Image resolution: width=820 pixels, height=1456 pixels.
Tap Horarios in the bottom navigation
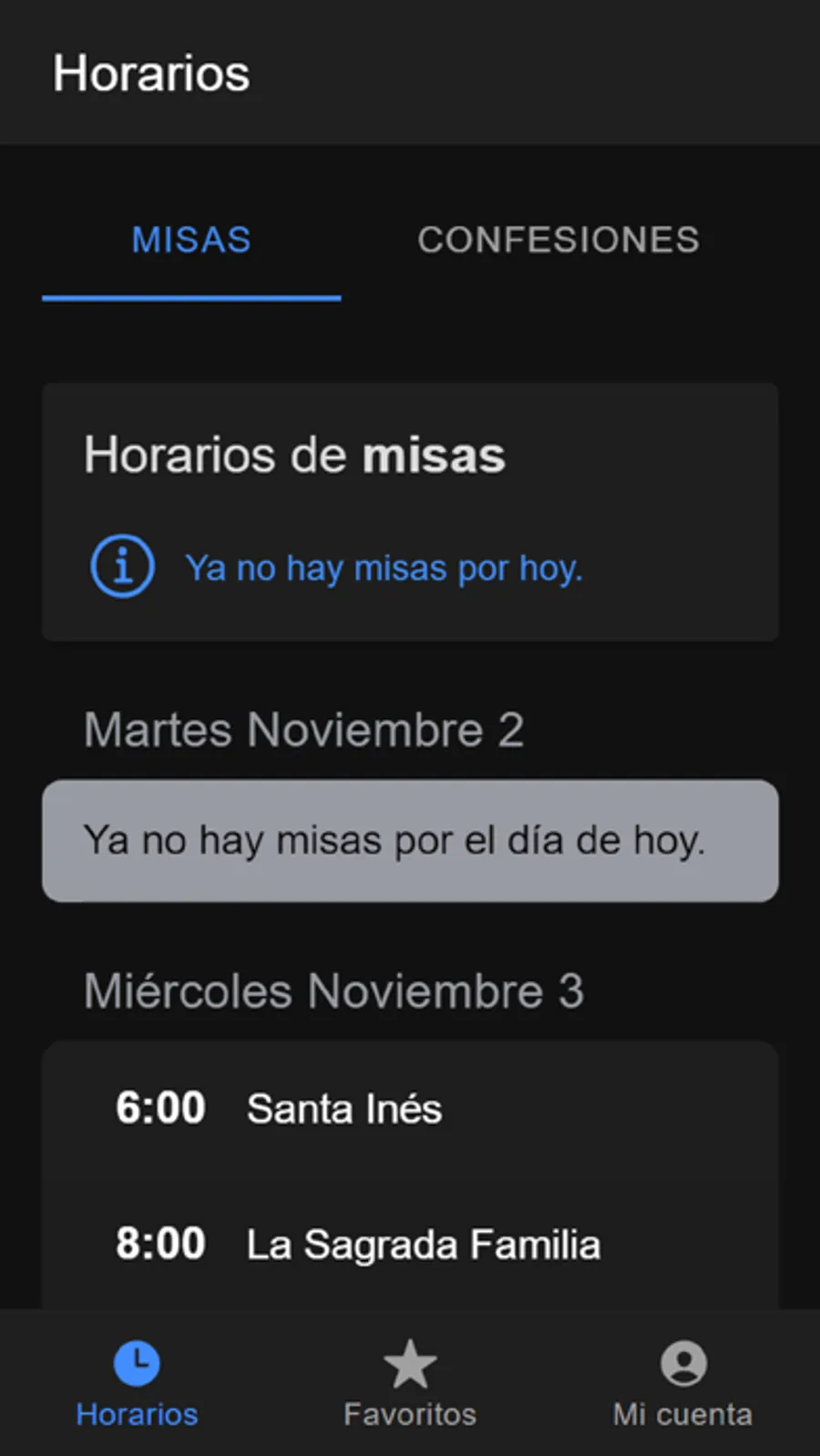tap(137, 1383)
